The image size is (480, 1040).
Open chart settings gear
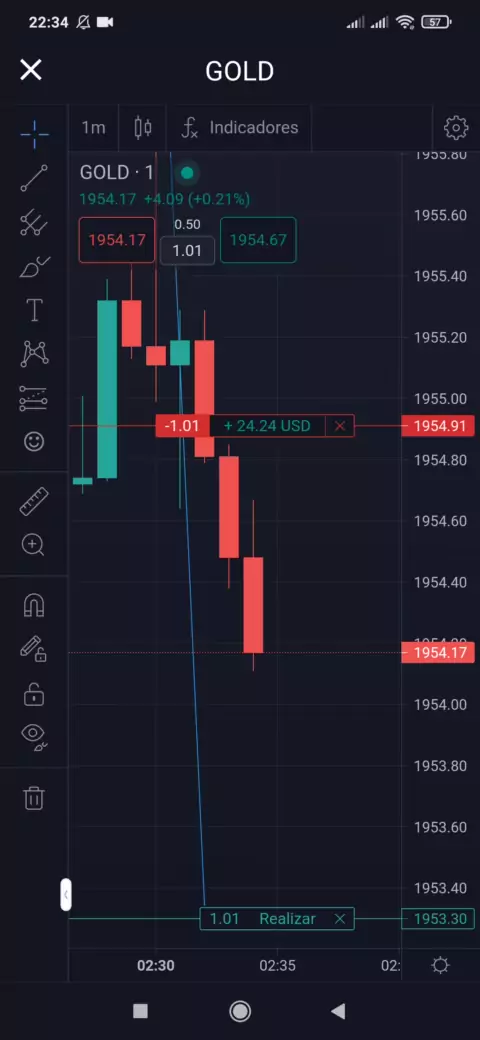coord(455,127)
